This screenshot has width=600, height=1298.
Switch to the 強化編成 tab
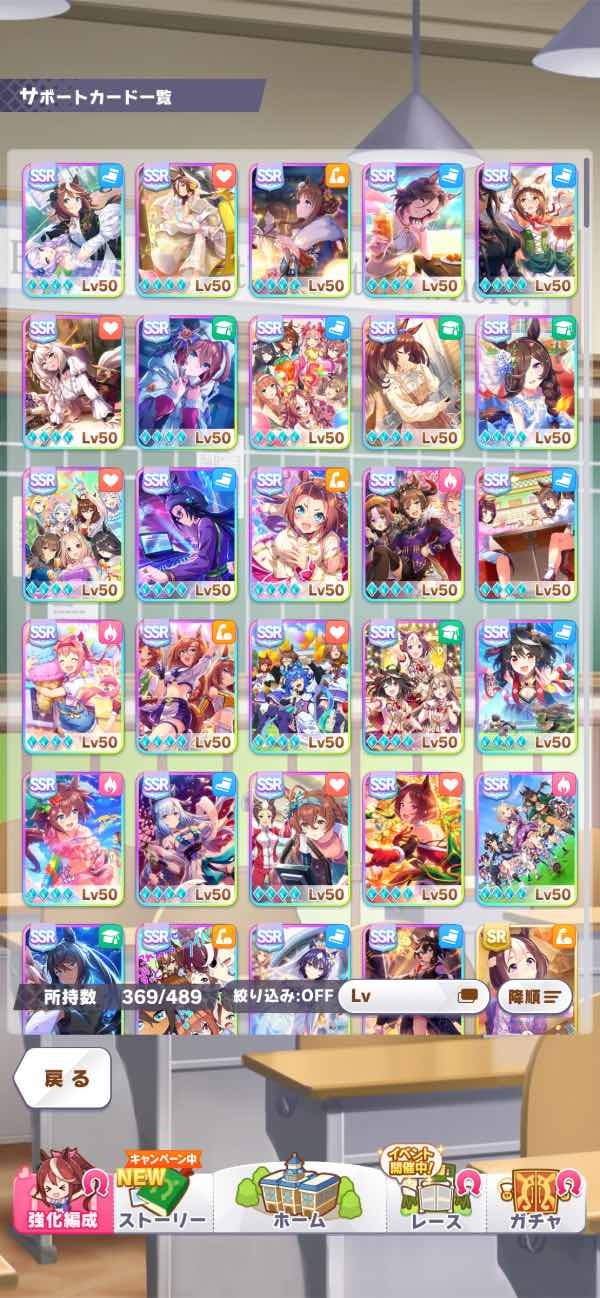[x=63, y=1200]
